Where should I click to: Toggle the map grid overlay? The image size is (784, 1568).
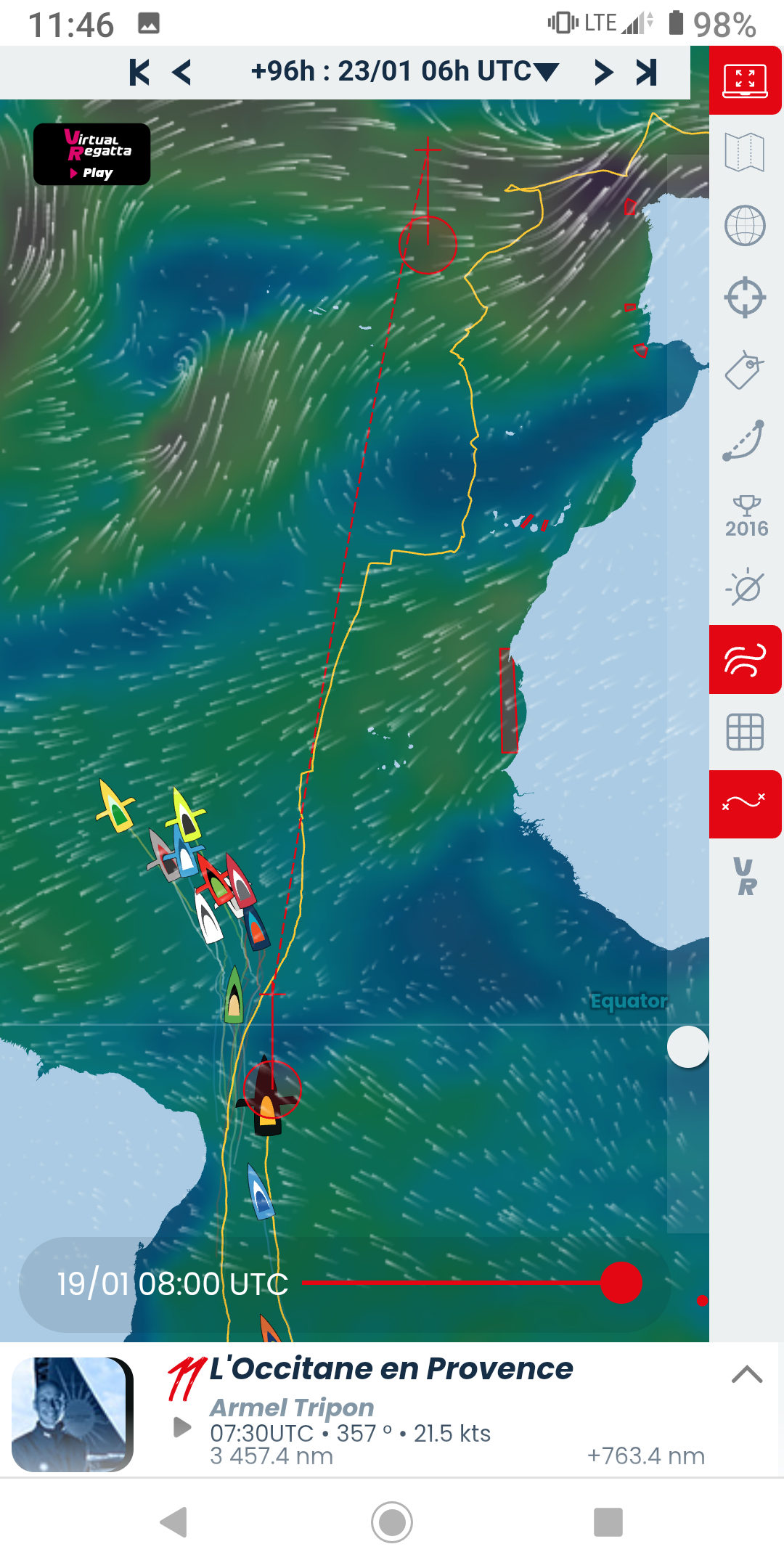(x=746, y=732)
